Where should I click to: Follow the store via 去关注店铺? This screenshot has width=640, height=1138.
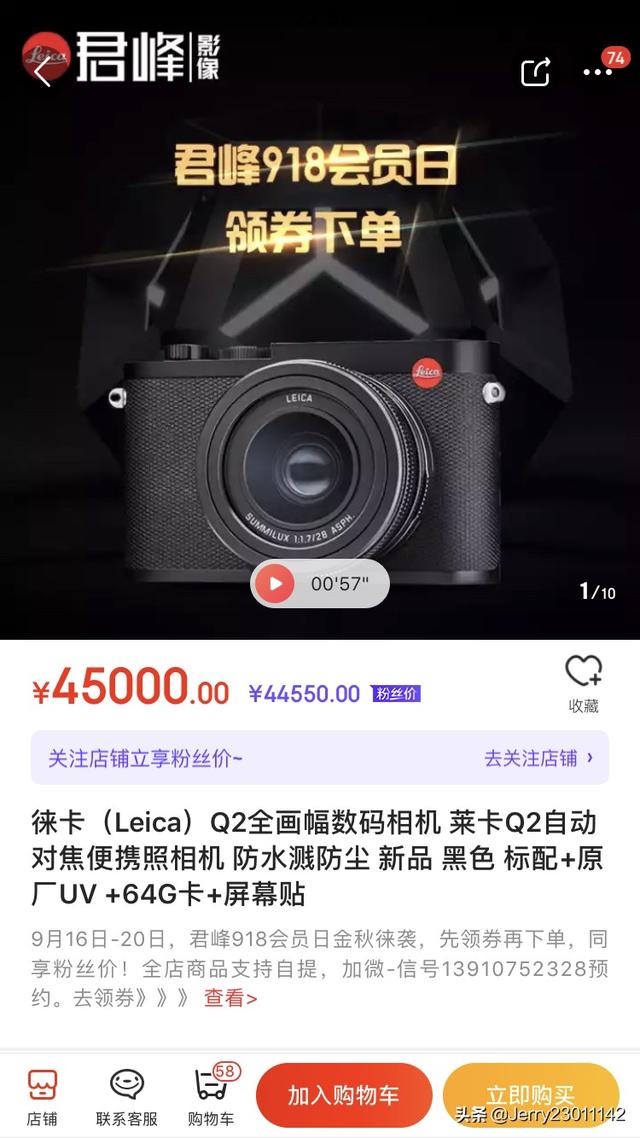coord(538,758)
